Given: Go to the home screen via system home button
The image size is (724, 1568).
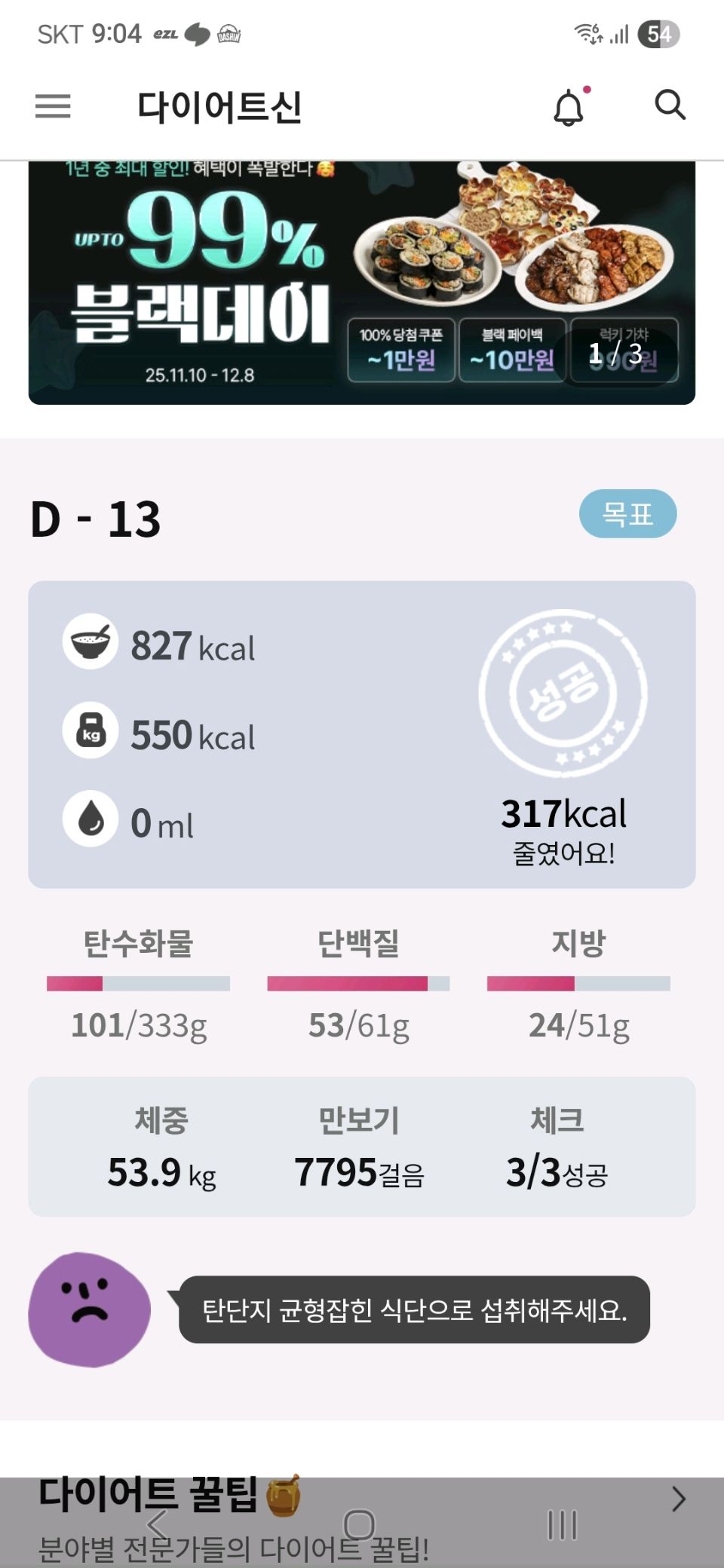Looking at the screenshot, I should pyautogui.click(x=359, y=1526).
